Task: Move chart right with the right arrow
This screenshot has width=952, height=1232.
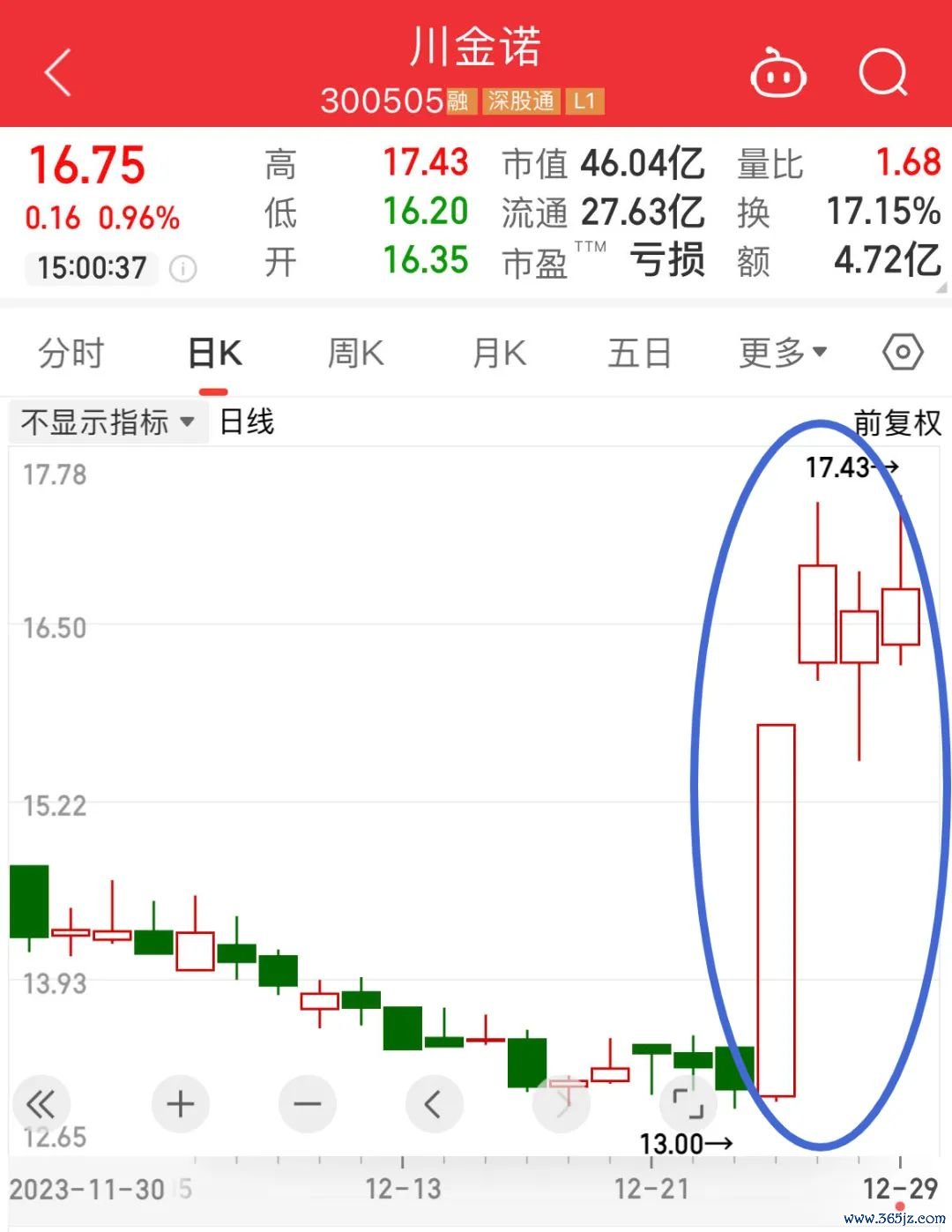Action: pyautogui.click(x=562, y=1104)
